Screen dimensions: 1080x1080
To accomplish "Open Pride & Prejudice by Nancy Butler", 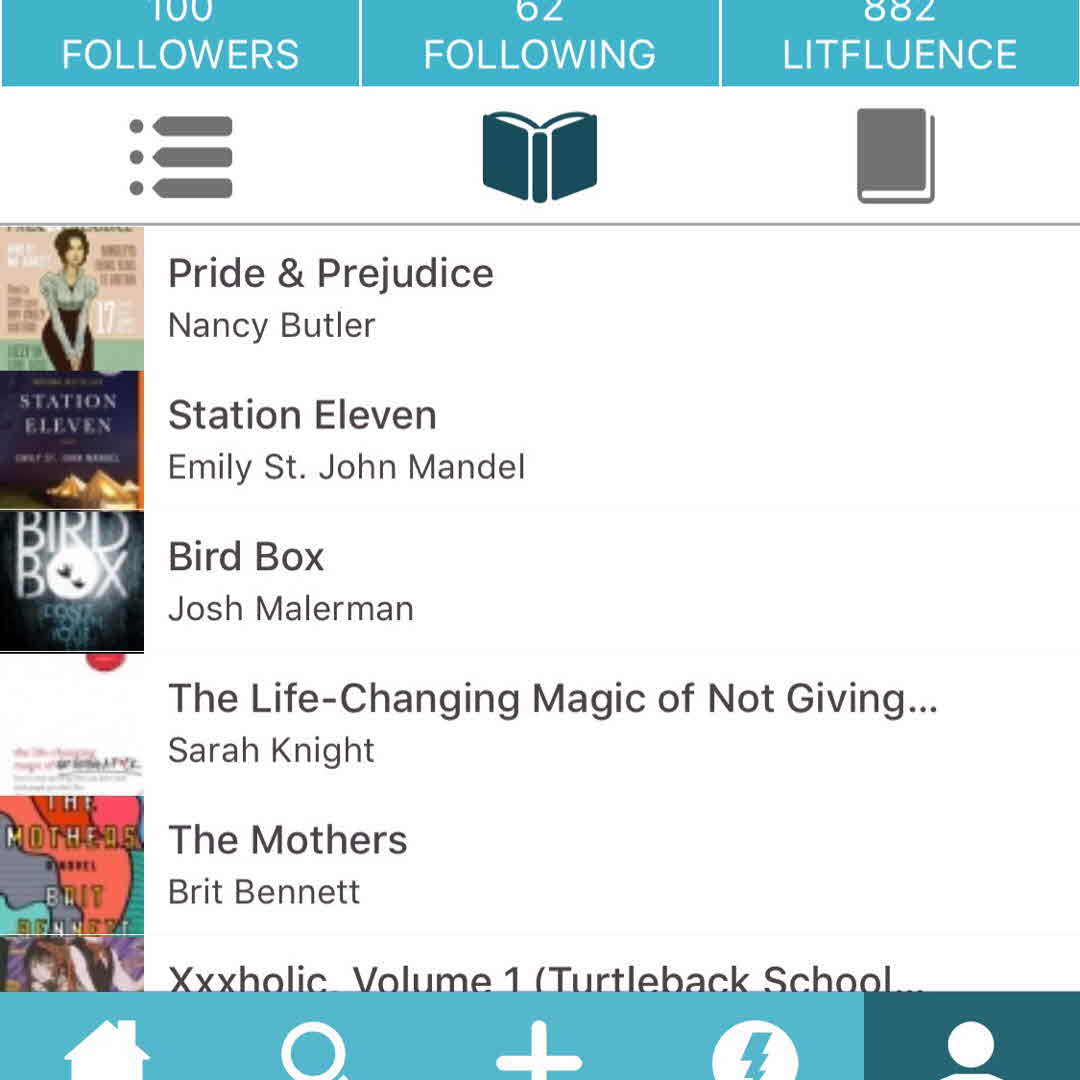I will coord(540,298).
